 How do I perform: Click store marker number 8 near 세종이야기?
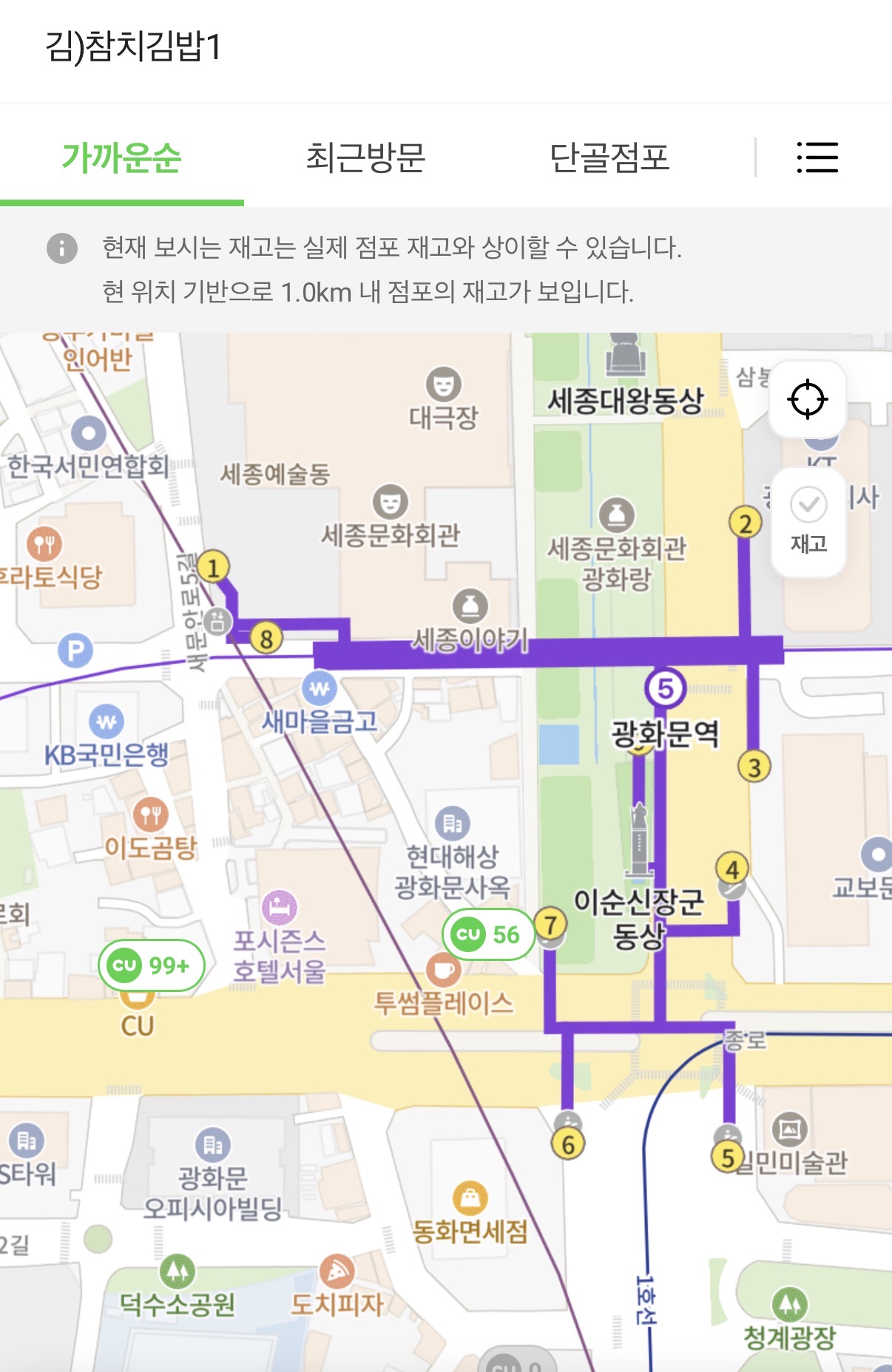tap(268, 637)
